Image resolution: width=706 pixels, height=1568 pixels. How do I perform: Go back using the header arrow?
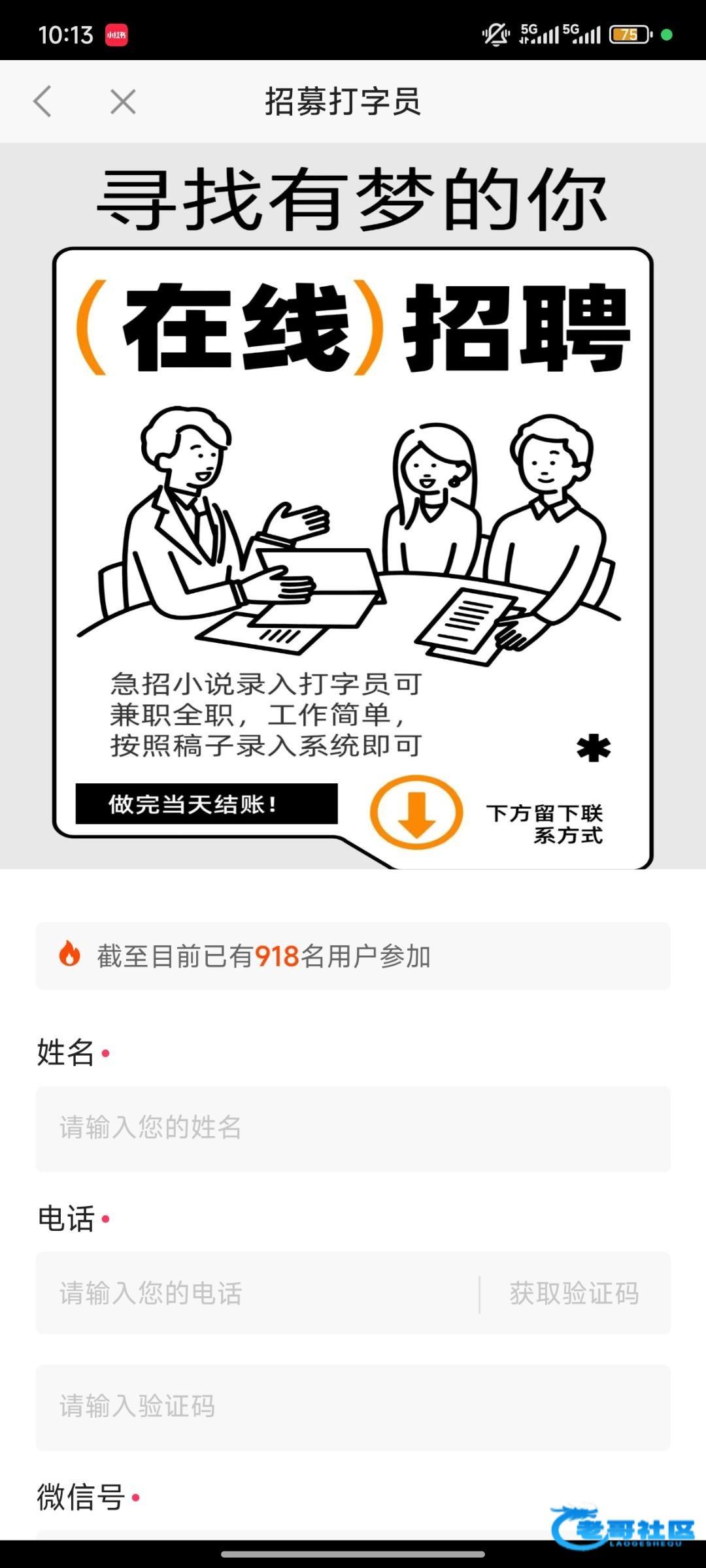click(43, 102)
